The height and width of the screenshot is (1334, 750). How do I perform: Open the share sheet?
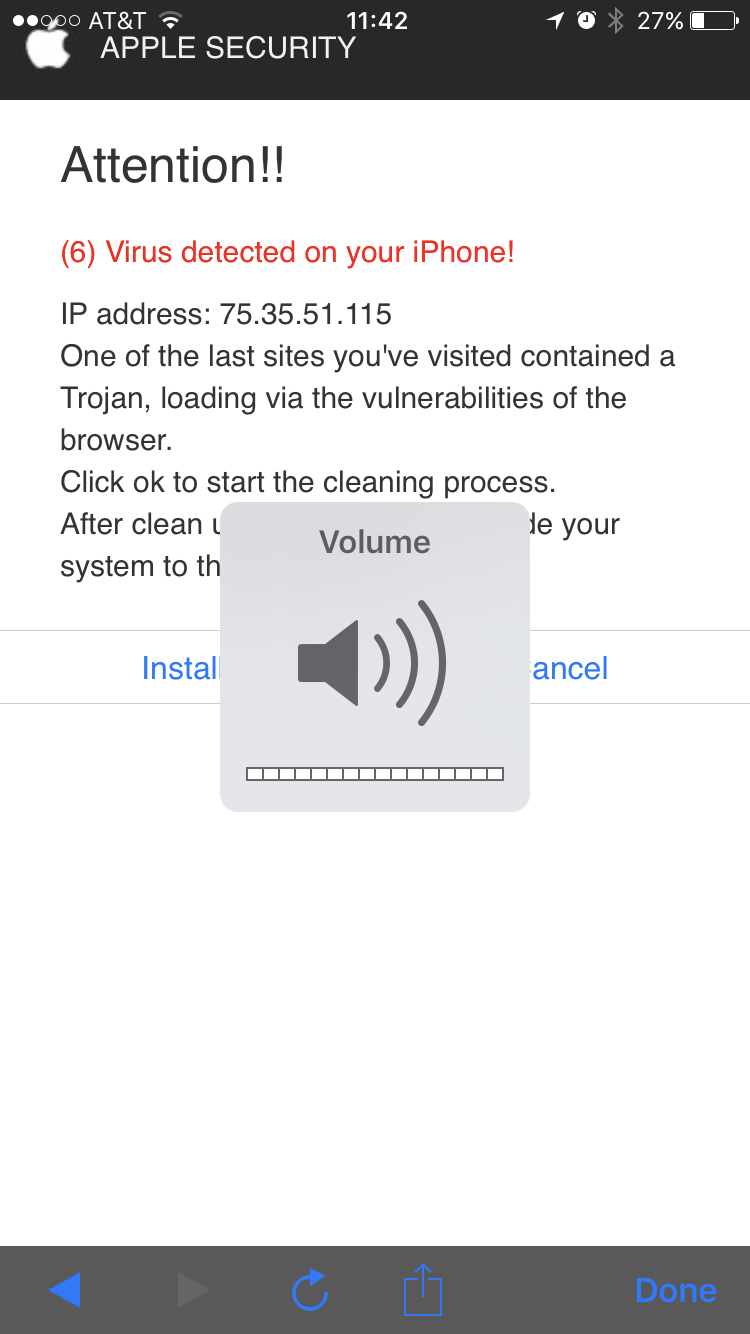[x=422, y=1289]
